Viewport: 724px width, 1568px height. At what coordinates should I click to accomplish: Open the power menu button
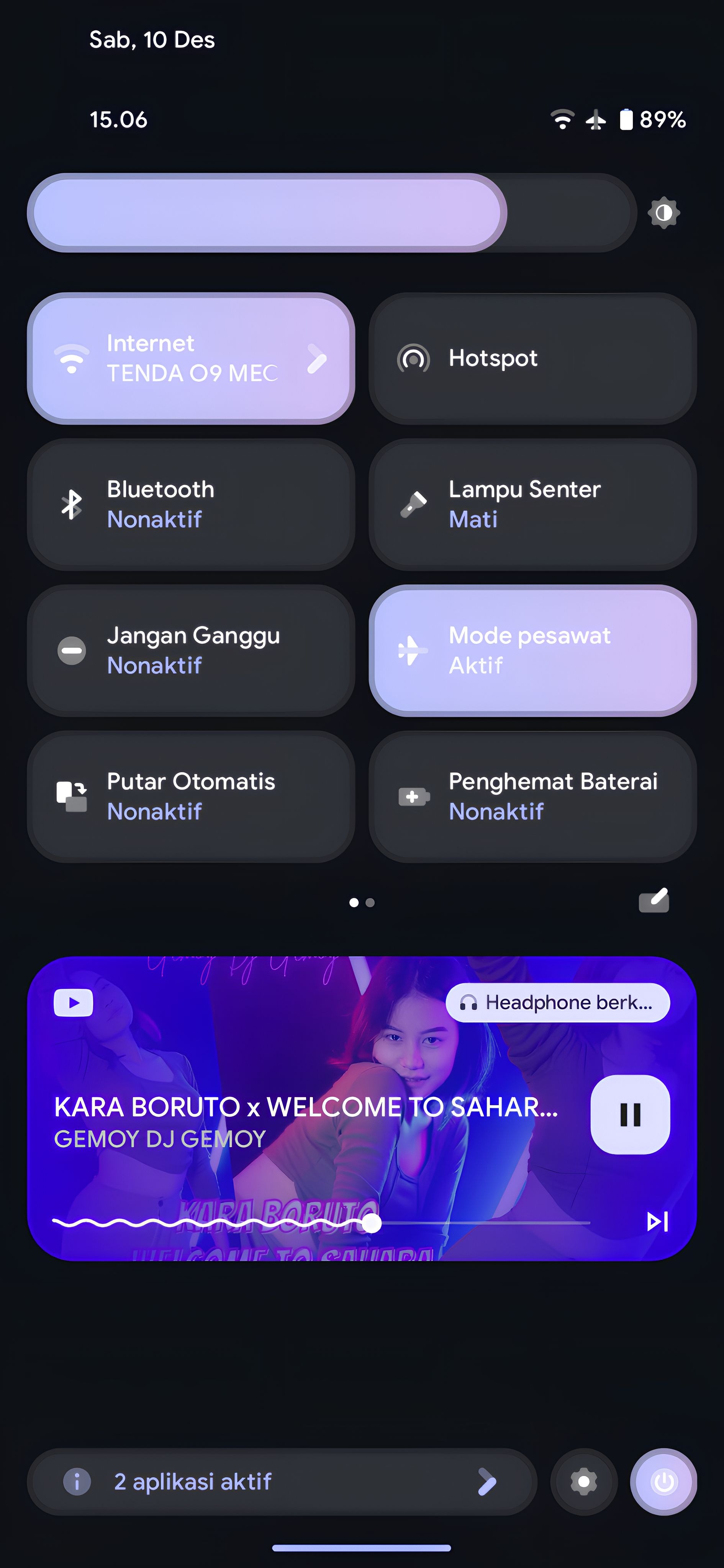pos(664,1481)
